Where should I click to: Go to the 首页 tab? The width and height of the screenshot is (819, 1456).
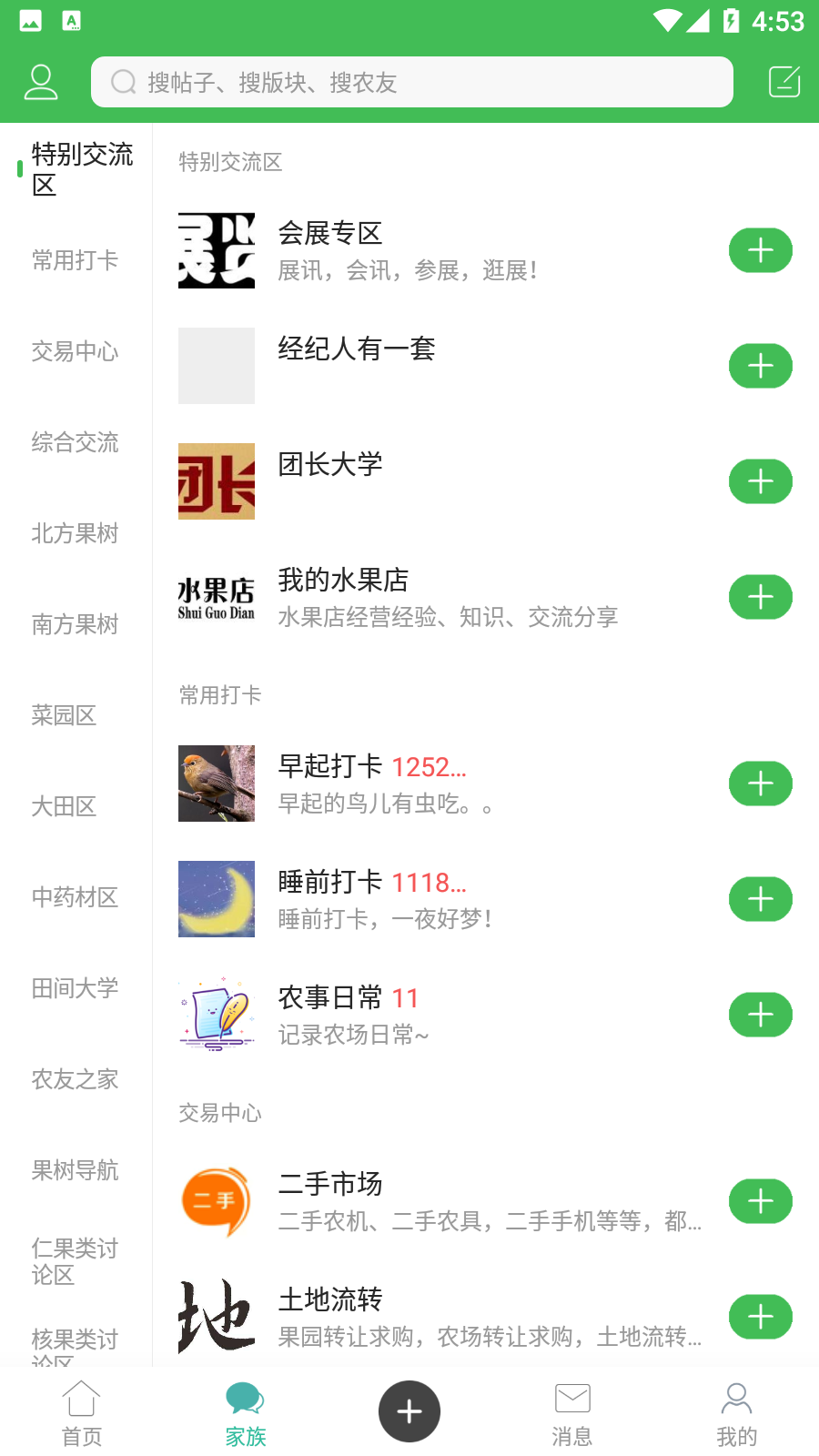coord(82,1412)
